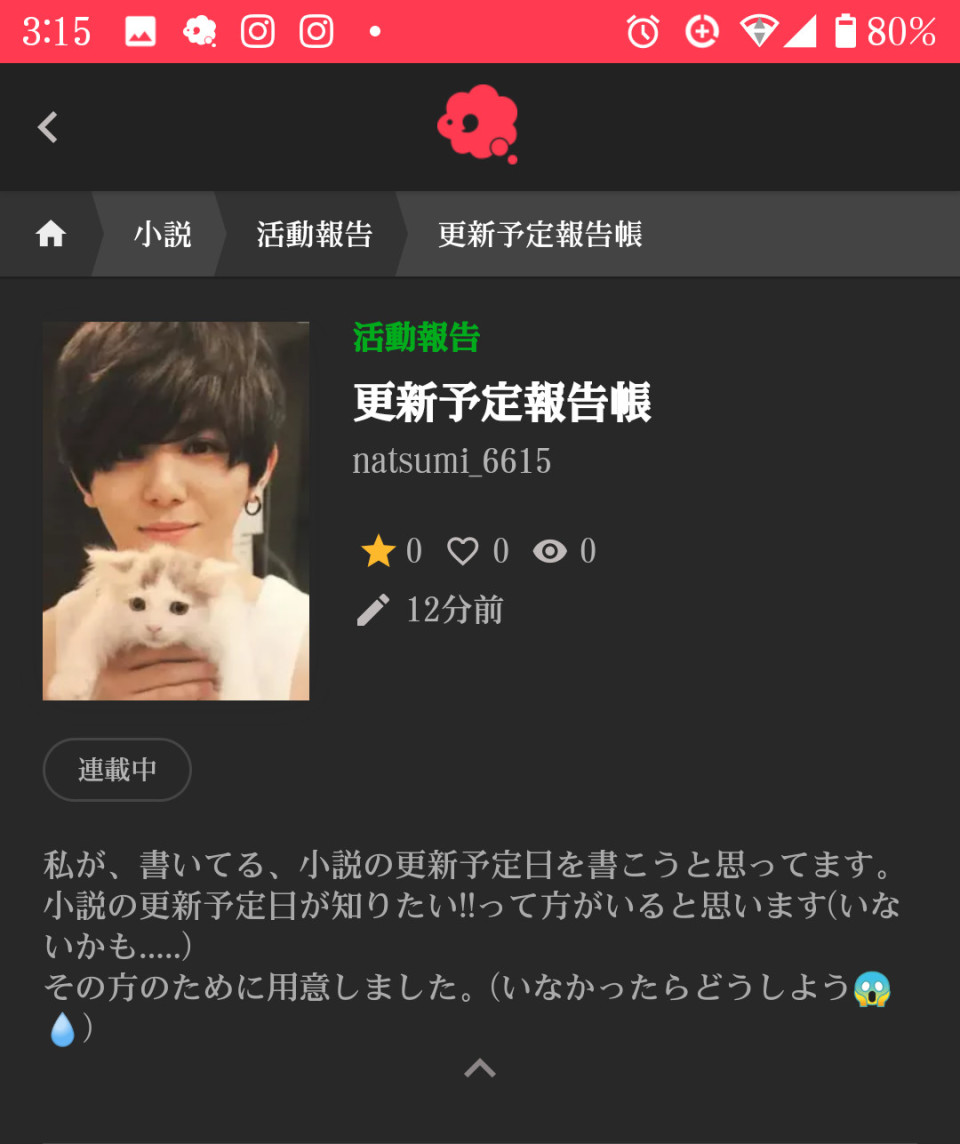
Task: Open the 小説 breadcrumb
Action: 162,235
